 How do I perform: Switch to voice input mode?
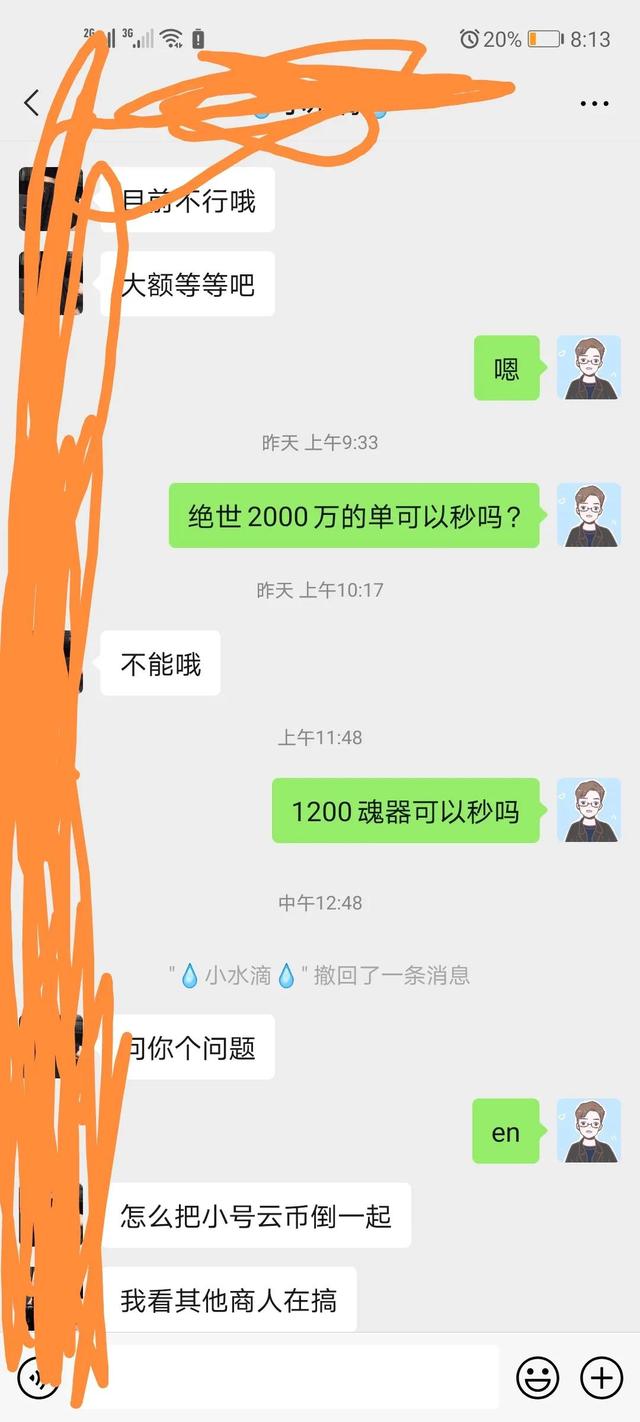tap(36, 1378)
